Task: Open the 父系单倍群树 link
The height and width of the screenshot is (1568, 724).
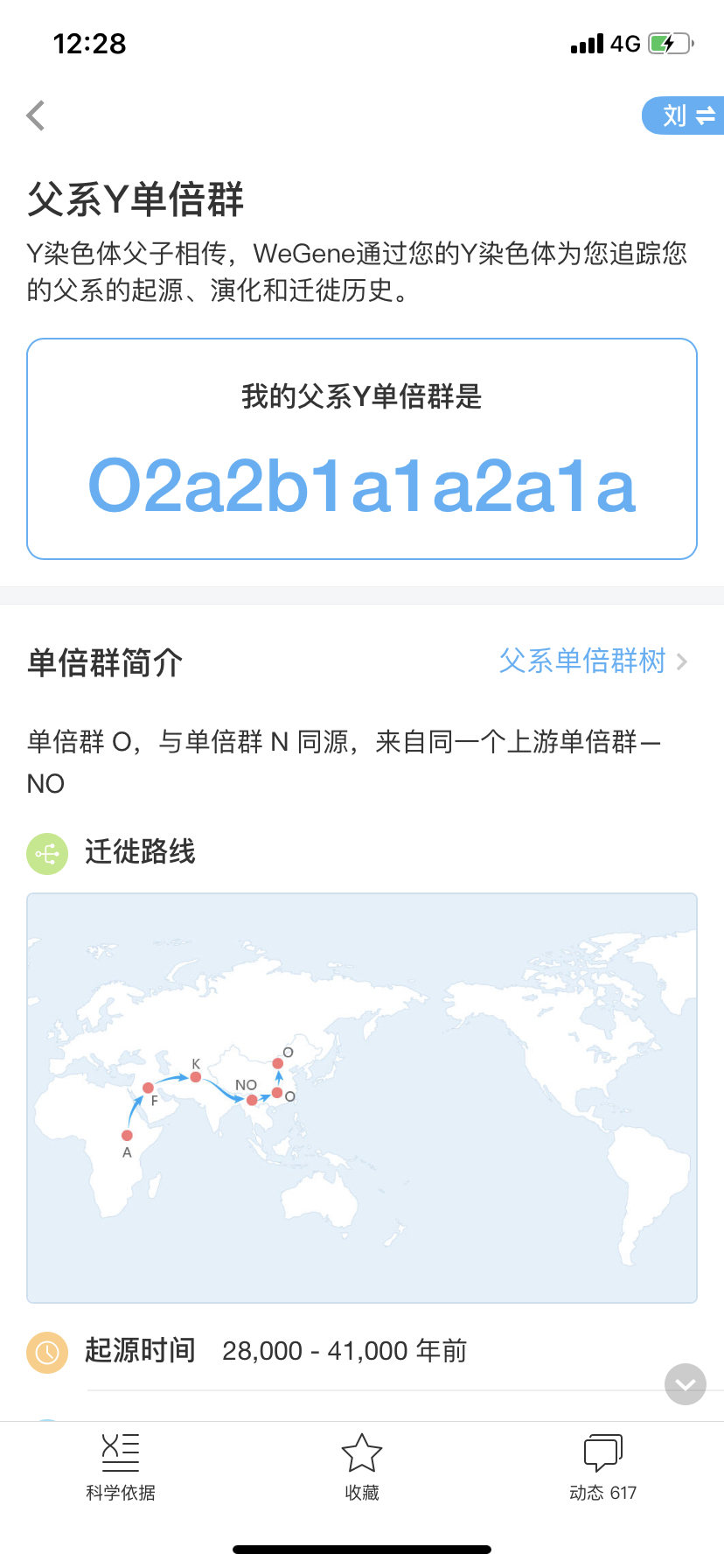Action: (593, 661)
